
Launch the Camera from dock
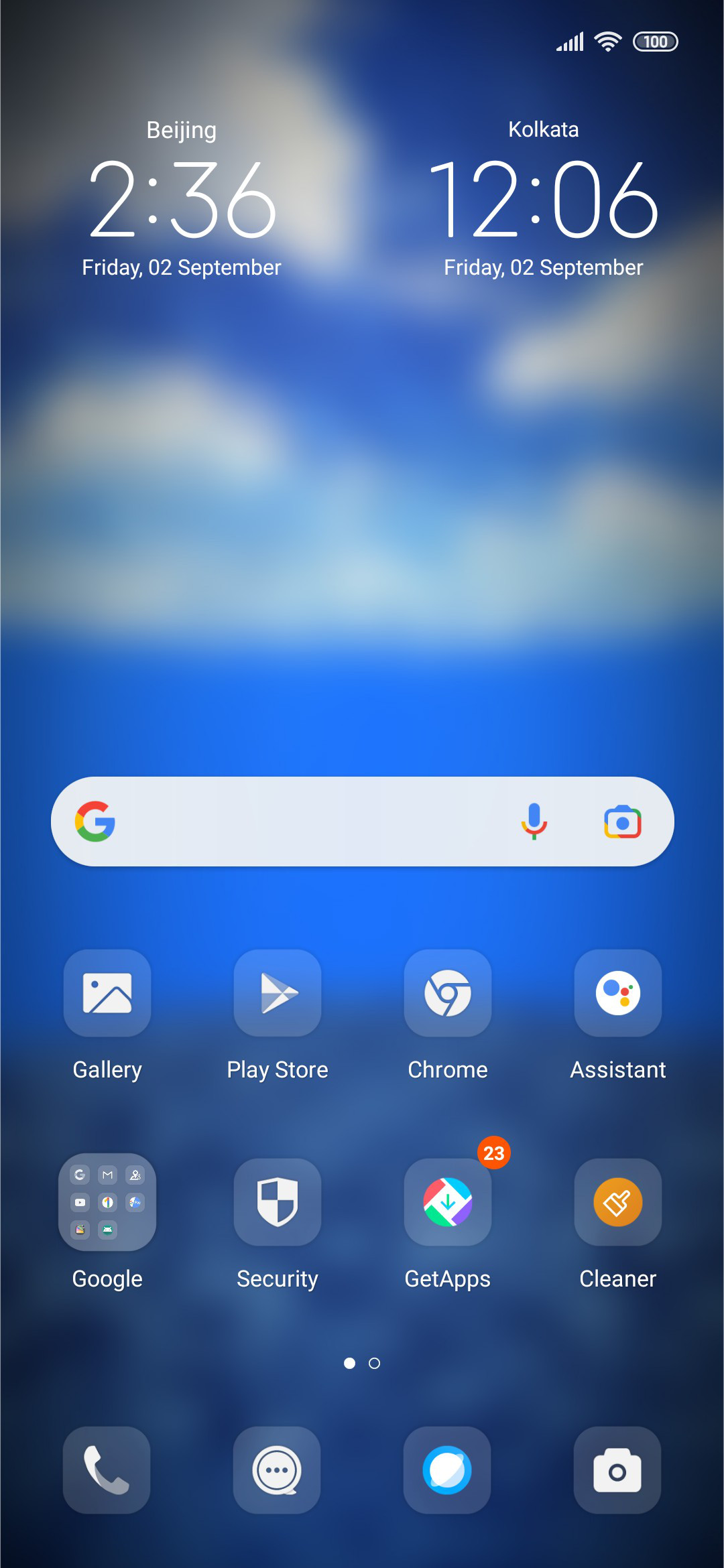(x=617, y=1470)
